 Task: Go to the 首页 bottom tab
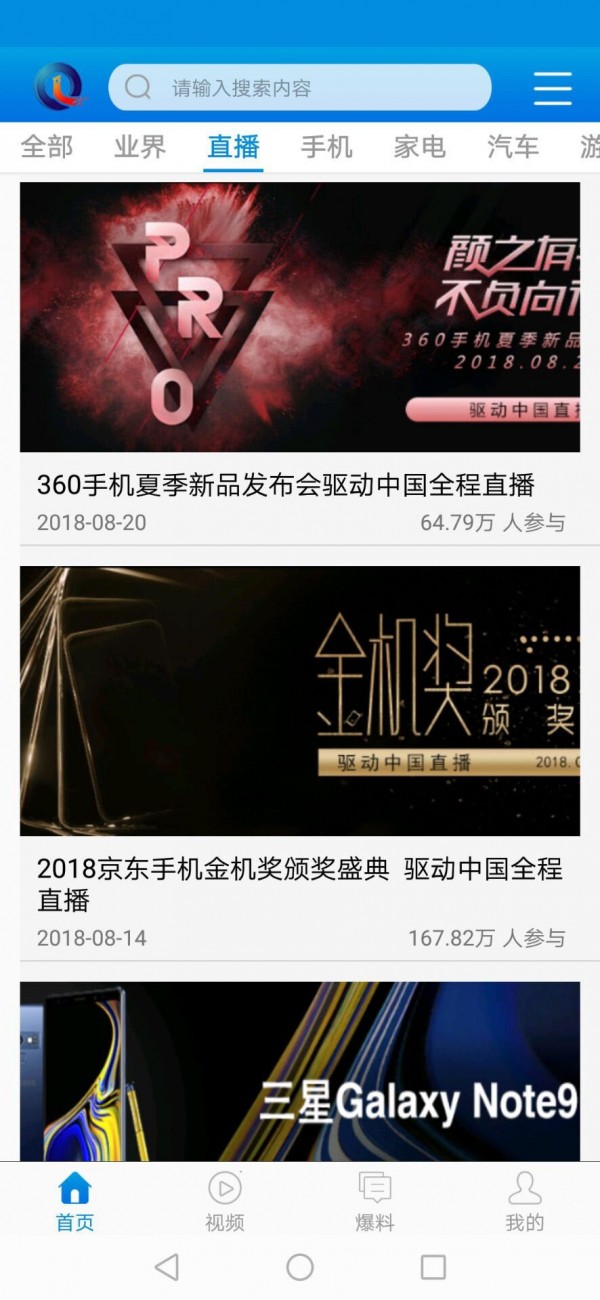75,1201
